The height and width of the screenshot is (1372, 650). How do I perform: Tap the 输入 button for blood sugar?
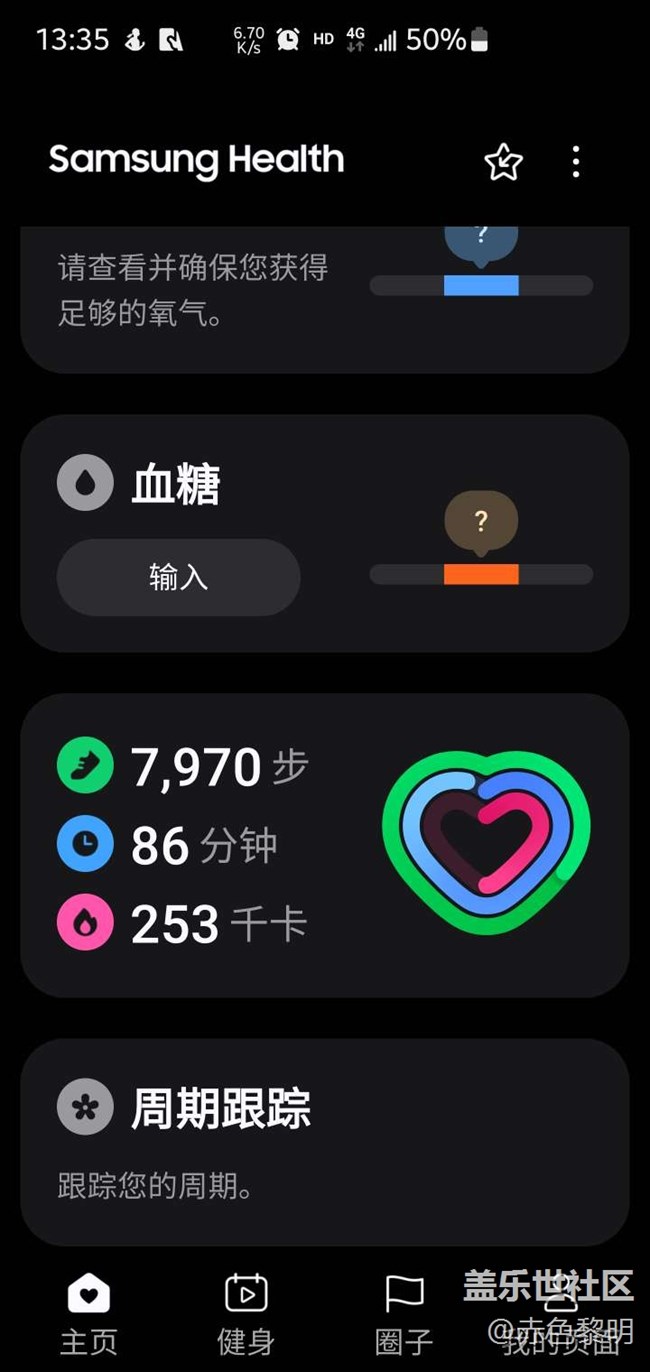[x=178, y=577]
